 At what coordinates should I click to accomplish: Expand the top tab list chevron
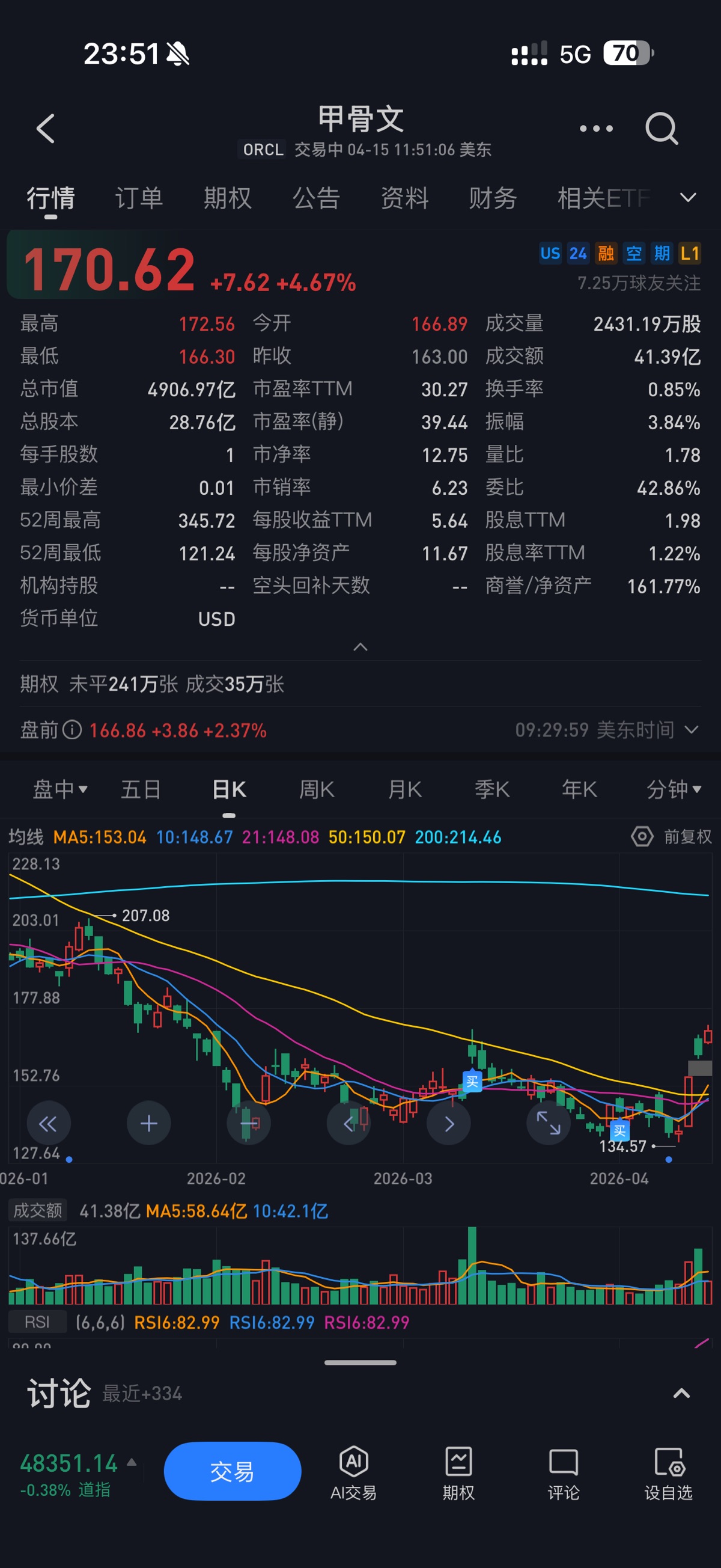pyautogui.click(x=687, y=198)
